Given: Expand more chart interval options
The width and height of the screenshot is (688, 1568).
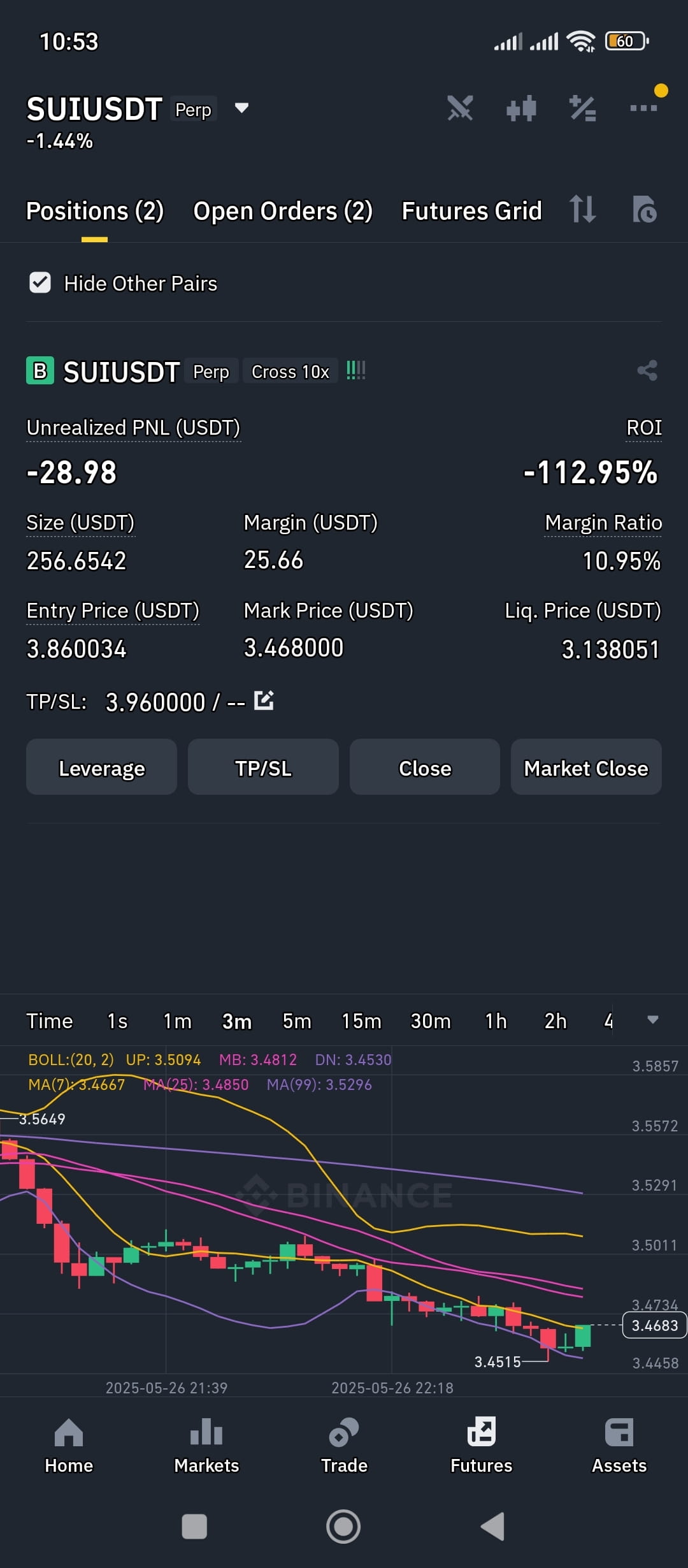Looking at the screenshot, I should click(652, 1020).
